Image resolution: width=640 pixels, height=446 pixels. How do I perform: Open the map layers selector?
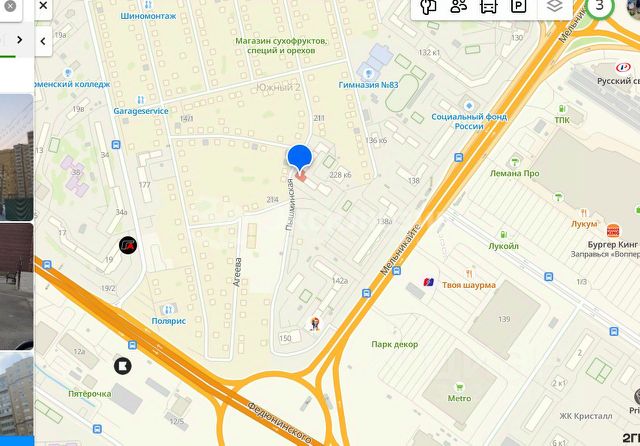point(554,7)
